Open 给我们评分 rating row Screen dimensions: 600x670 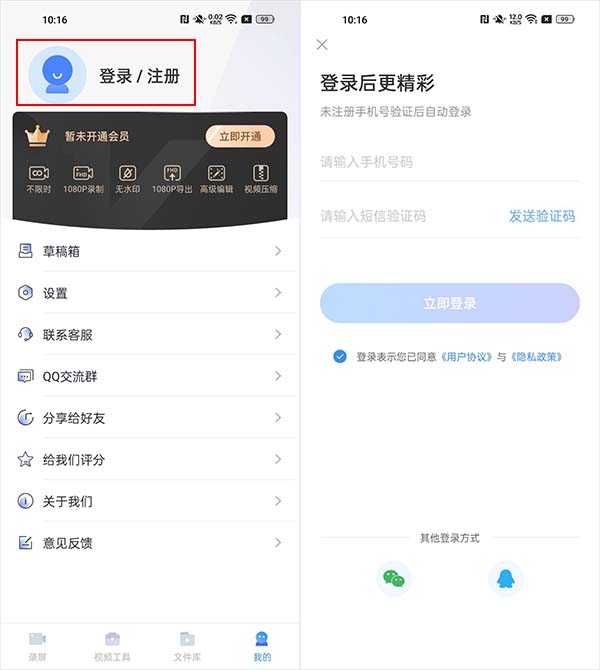pos(150,460)
